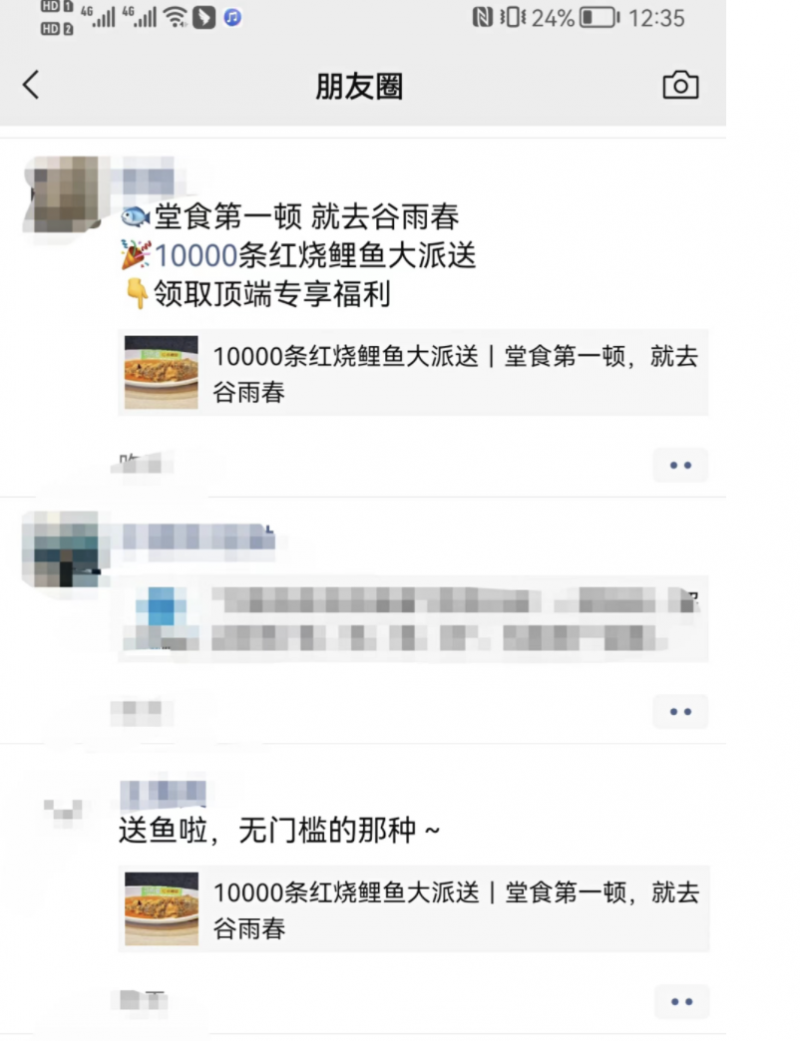Open the comment menu for the 领取顶端专享福利 post
Screen dimensions: 800x1041
680,465
